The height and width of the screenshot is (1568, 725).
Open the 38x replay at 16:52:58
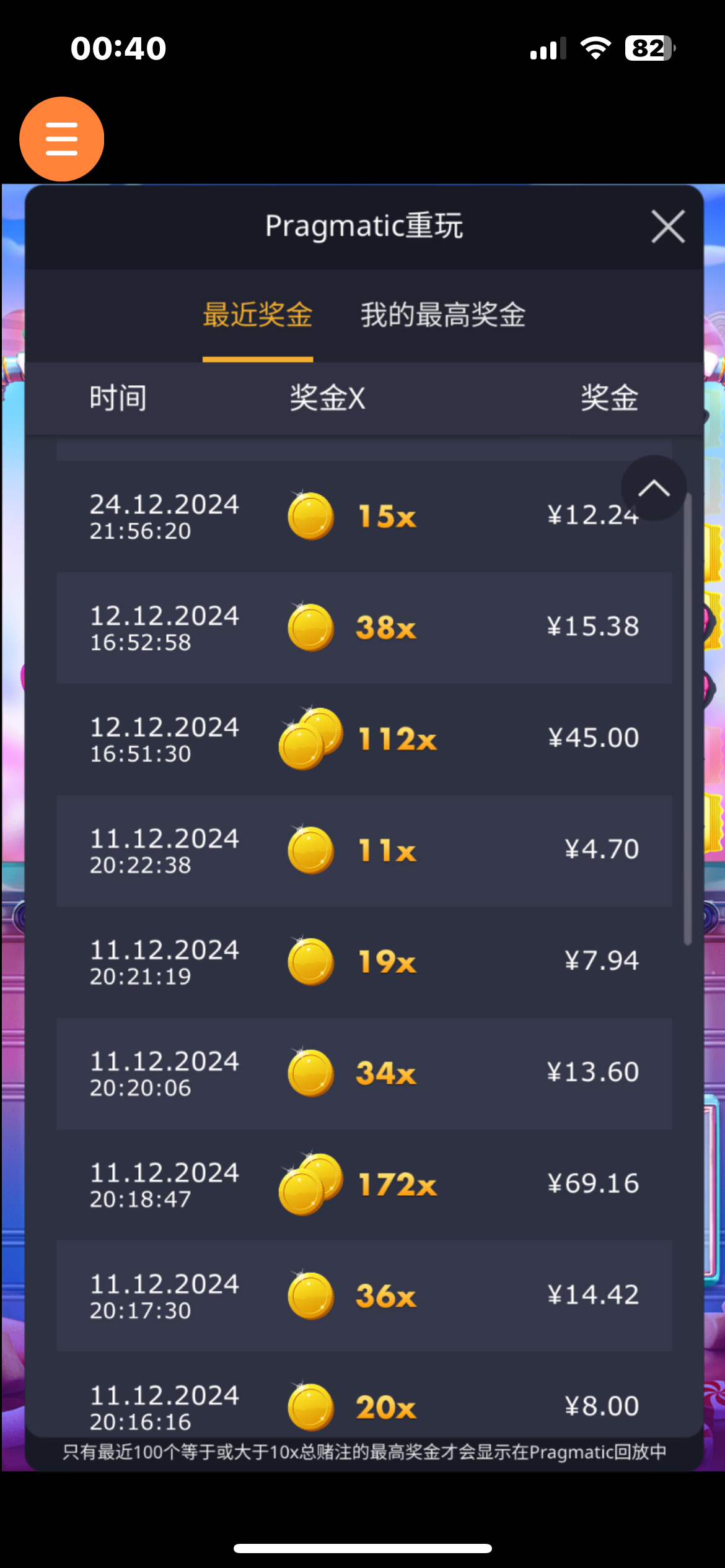pos(364,628)
